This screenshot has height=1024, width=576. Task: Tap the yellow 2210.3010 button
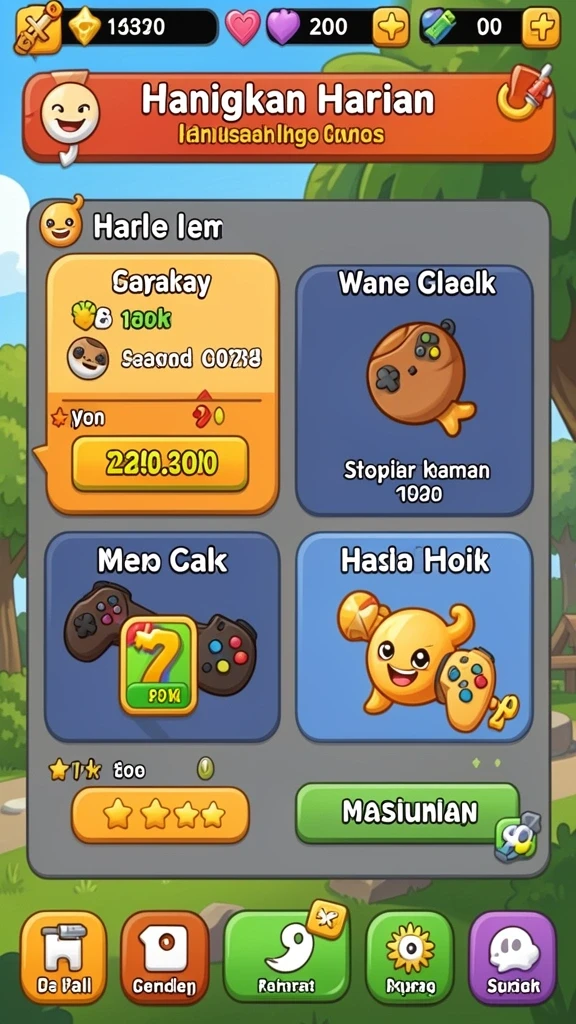160,463
